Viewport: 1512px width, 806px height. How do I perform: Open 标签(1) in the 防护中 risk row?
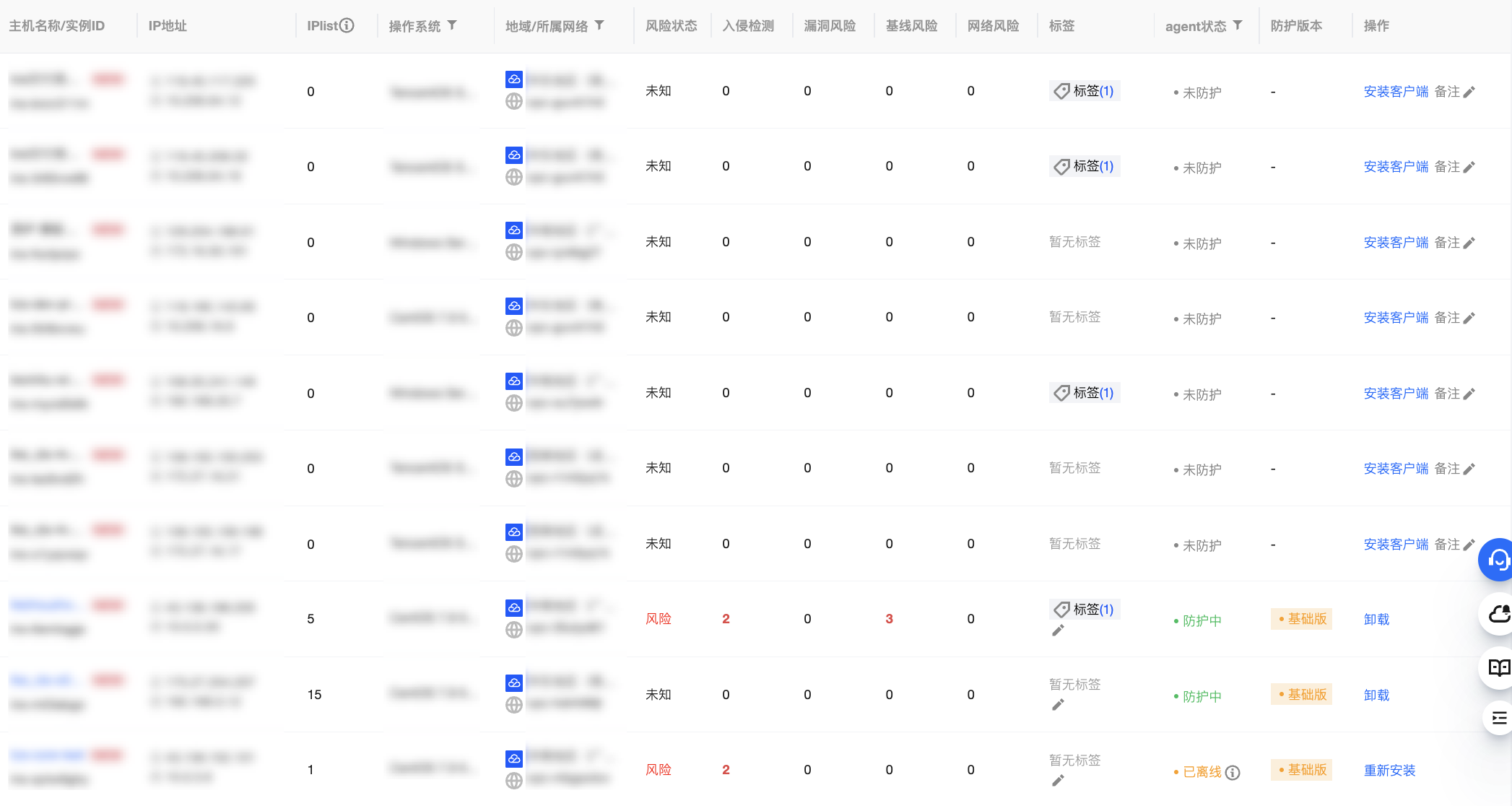tap(1085, 610)
